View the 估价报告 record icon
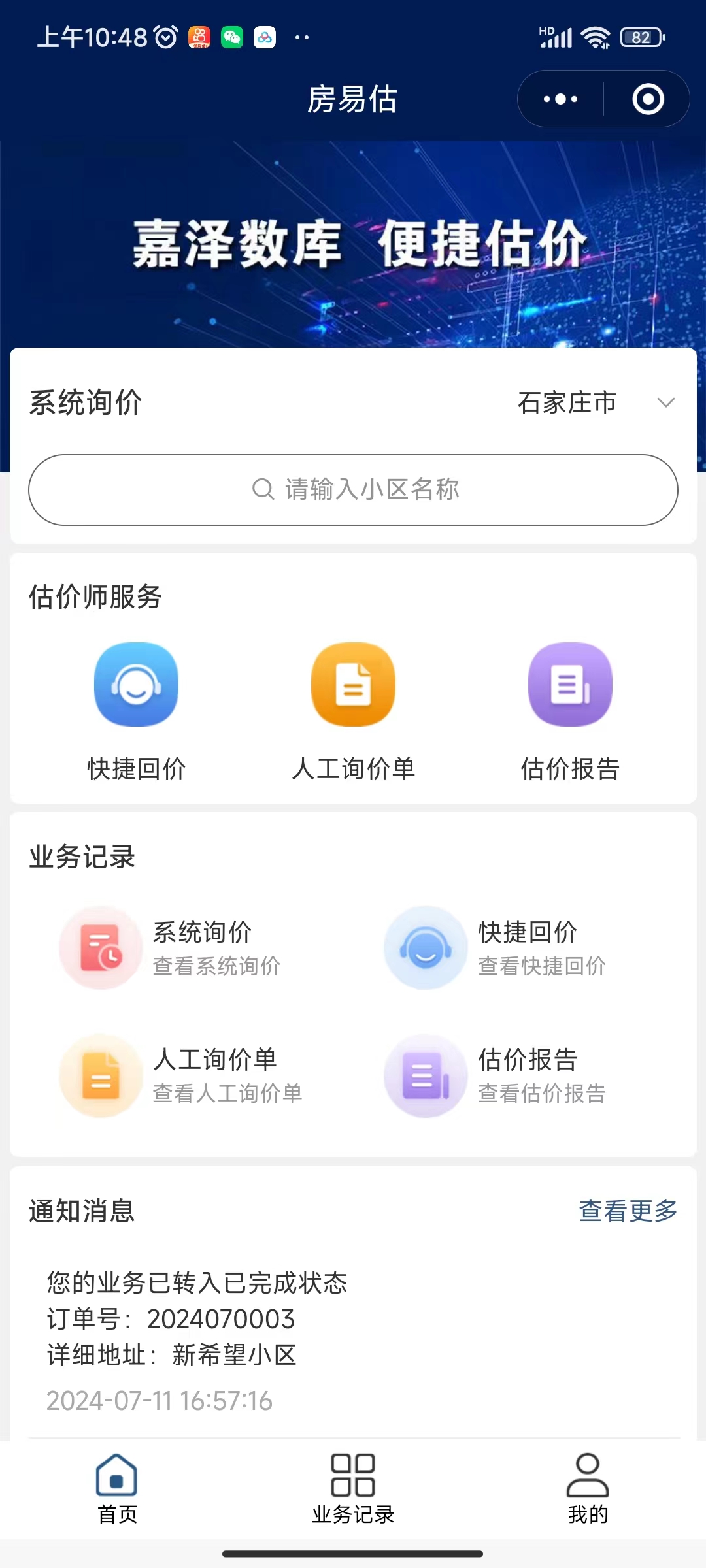Screen dimensions: 706x1568 (x=426, y=1075)
